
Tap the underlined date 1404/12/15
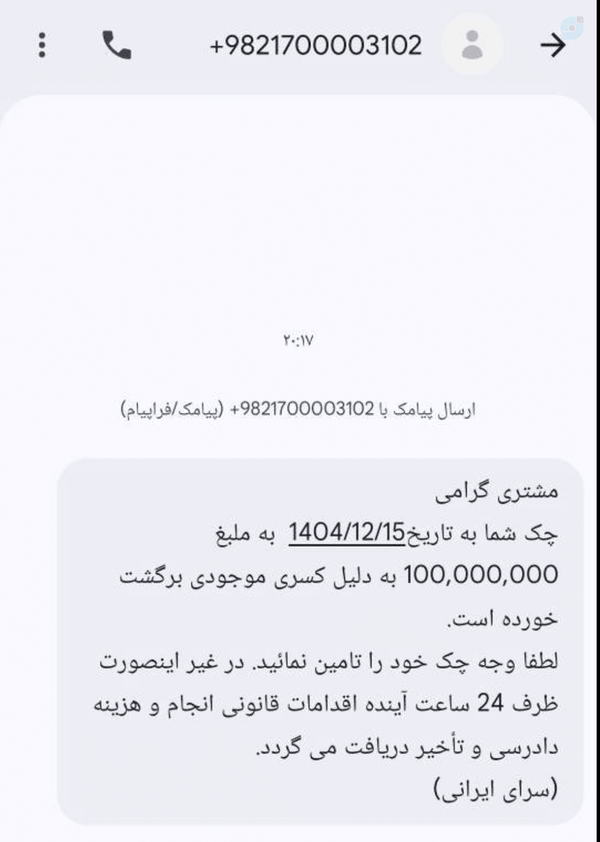point(346,533)
